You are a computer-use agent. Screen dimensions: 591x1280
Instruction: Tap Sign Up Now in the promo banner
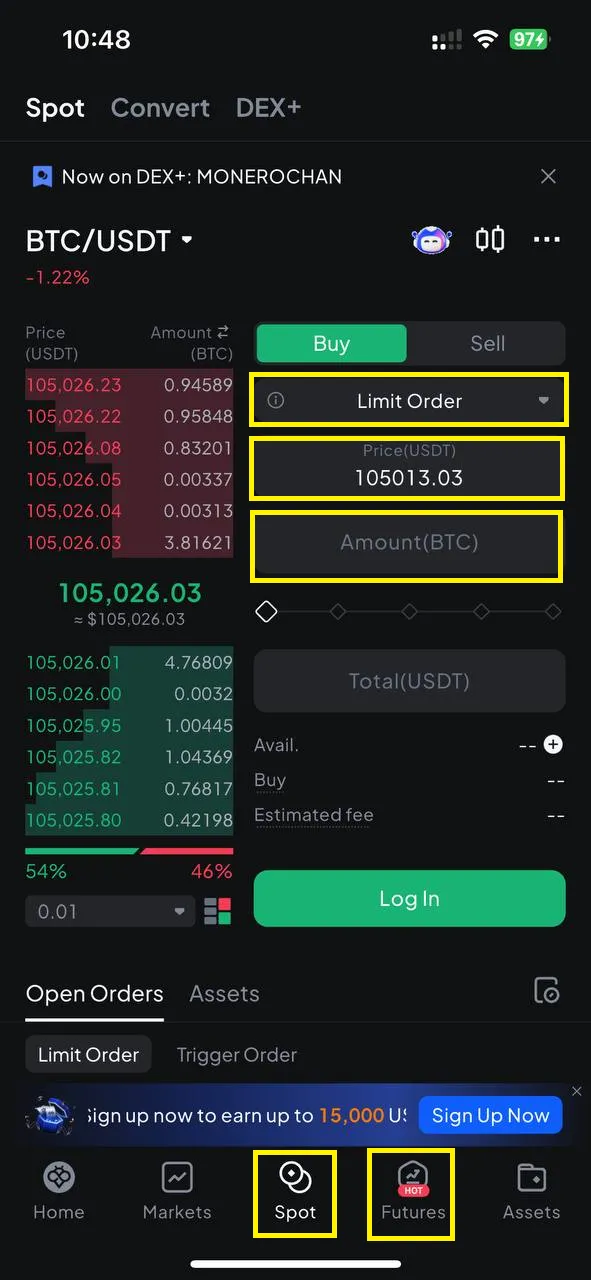(490, 1116)
